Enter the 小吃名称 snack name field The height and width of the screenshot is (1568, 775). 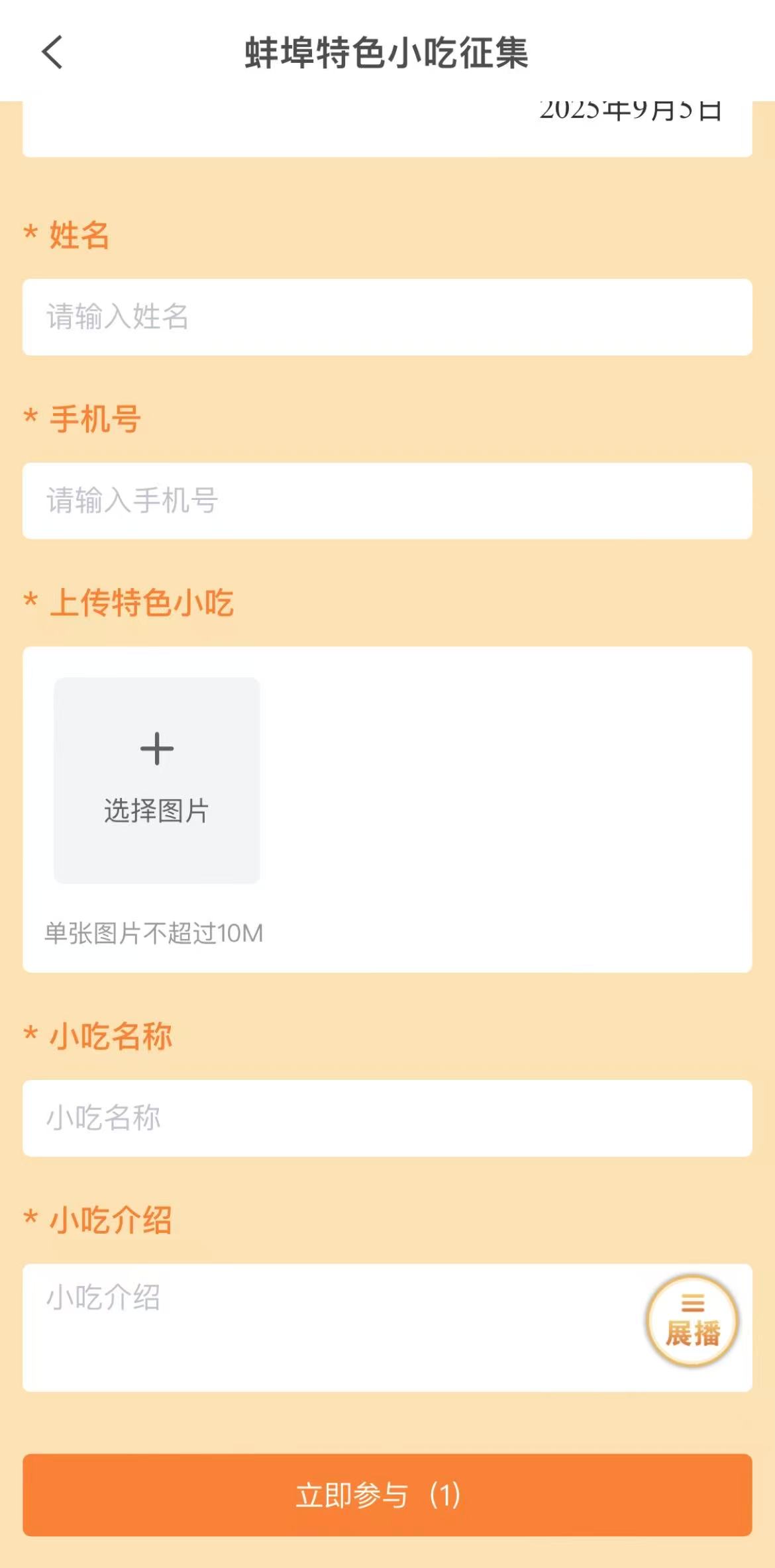pos(387,1118)
